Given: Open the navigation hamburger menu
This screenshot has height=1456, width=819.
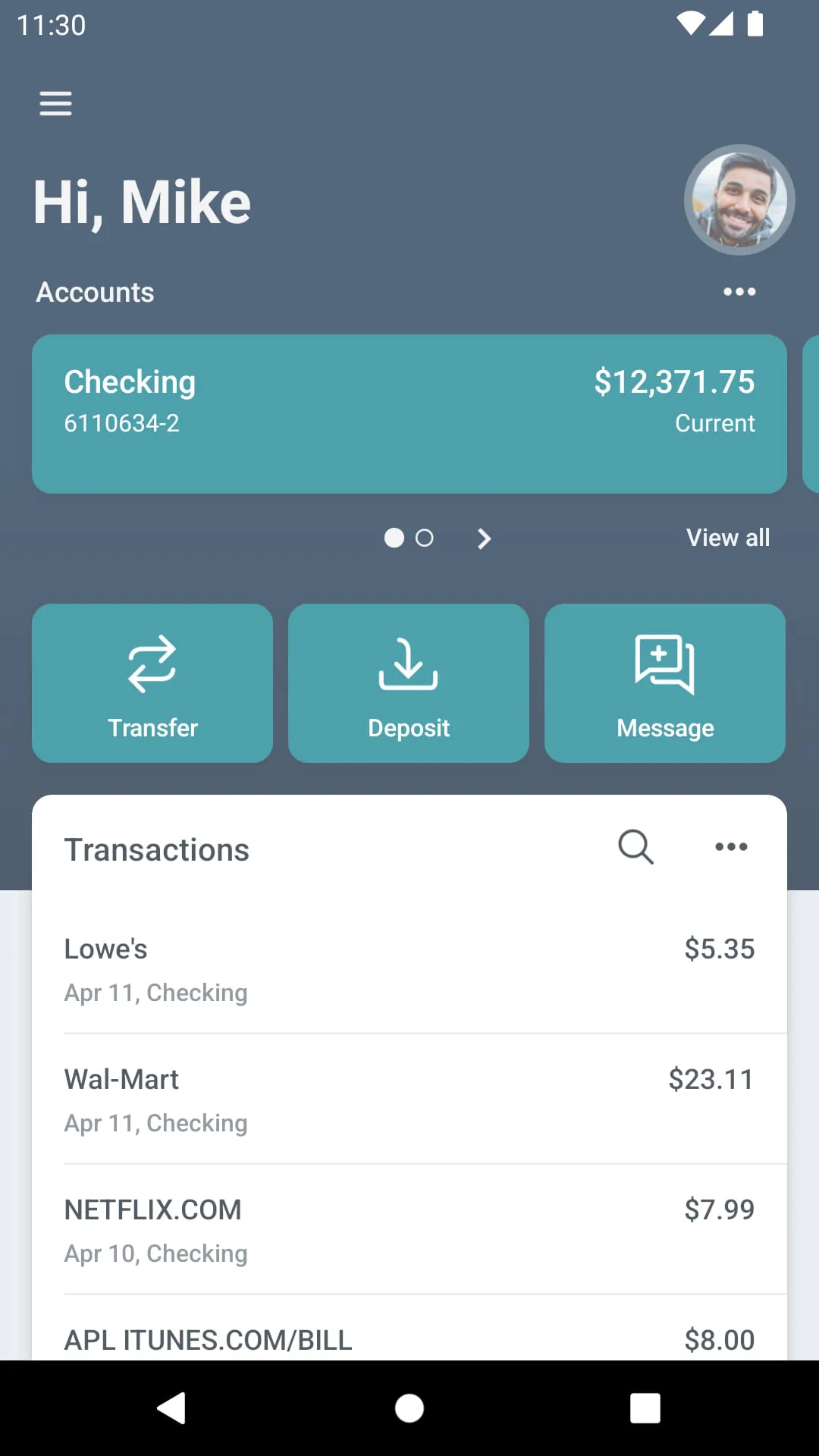Looking at the screenshot, I should tap(55, 103).
